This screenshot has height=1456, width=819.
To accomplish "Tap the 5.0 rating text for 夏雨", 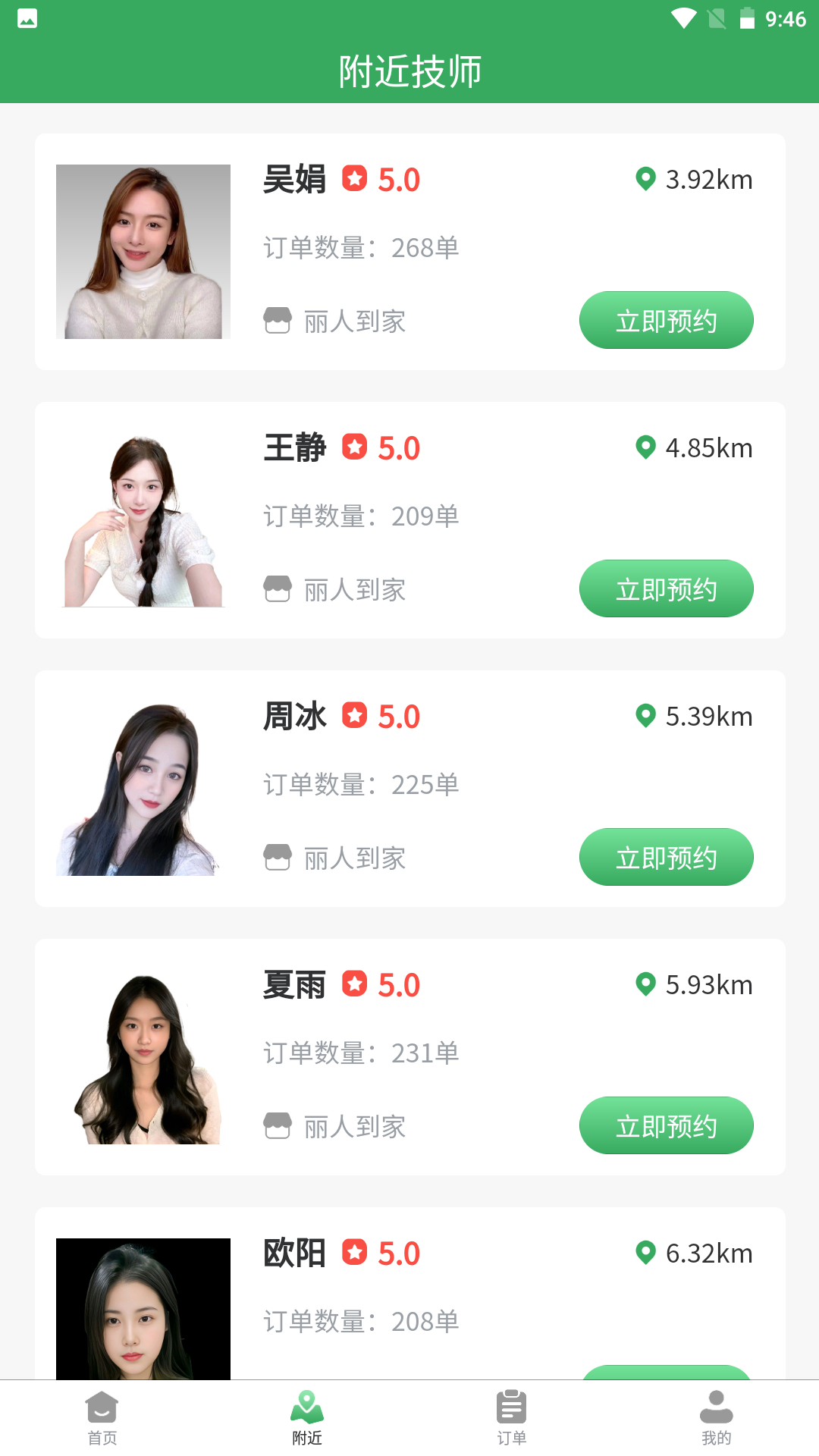I will (400, 984).
